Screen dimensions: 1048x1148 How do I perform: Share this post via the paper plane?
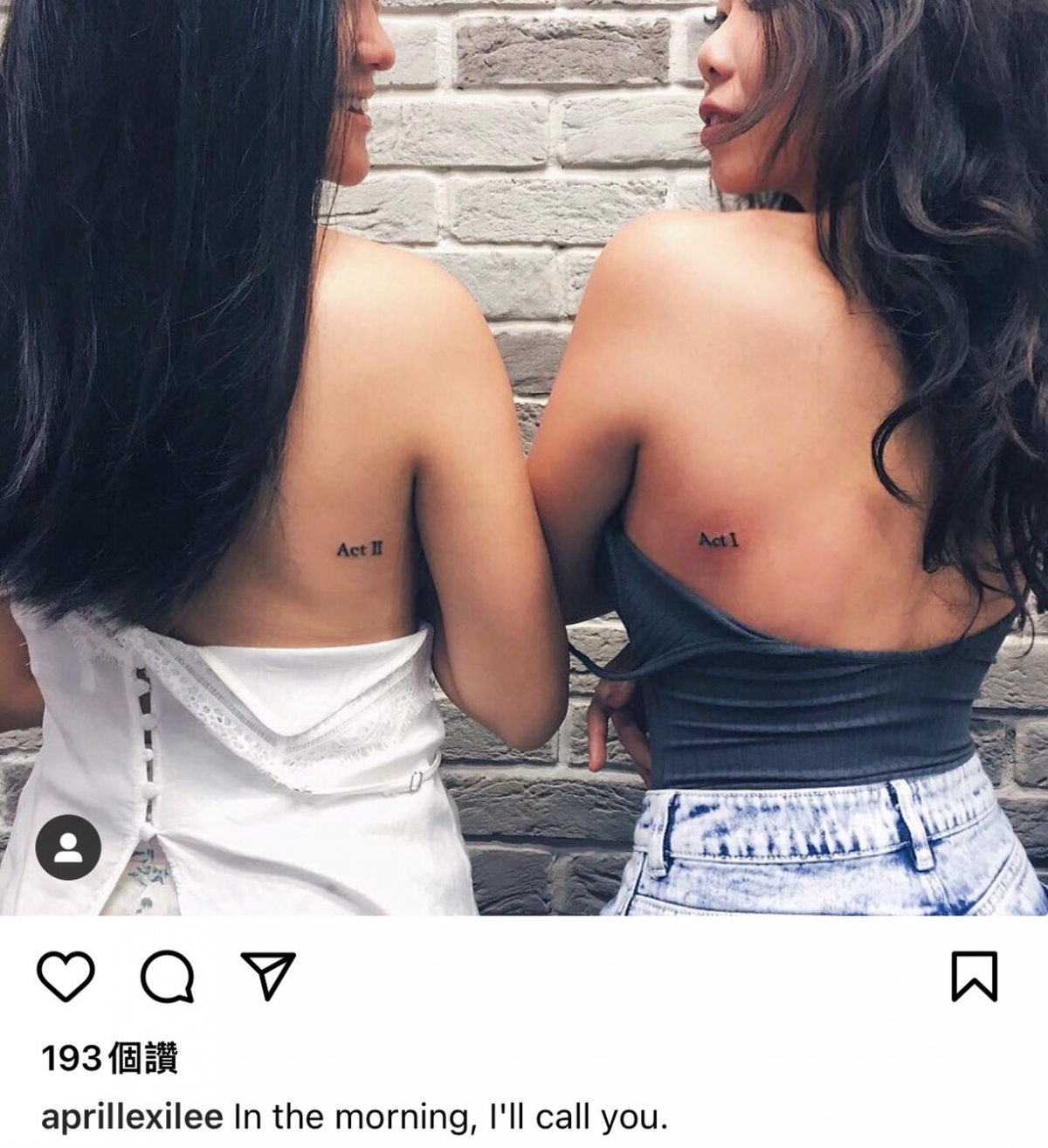tap(267, 976)
